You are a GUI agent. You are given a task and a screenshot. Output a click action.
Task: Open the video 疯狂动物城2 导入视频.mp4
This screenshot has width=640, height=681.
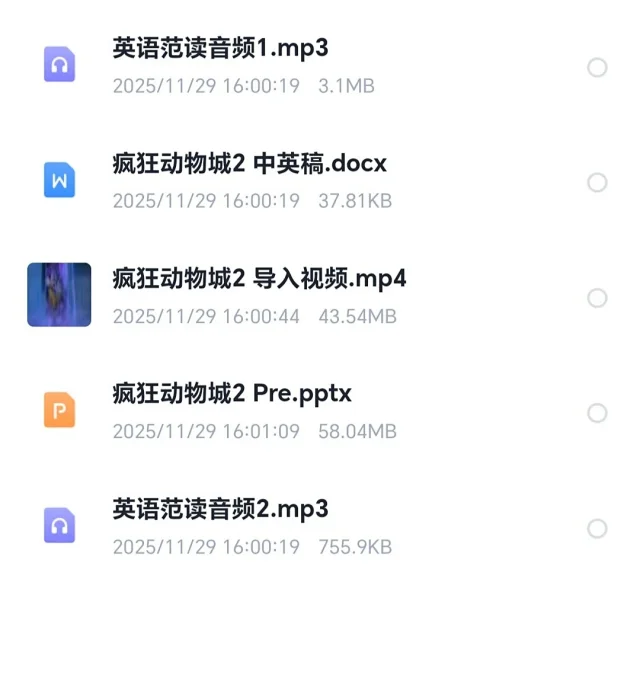coord(260,278)
